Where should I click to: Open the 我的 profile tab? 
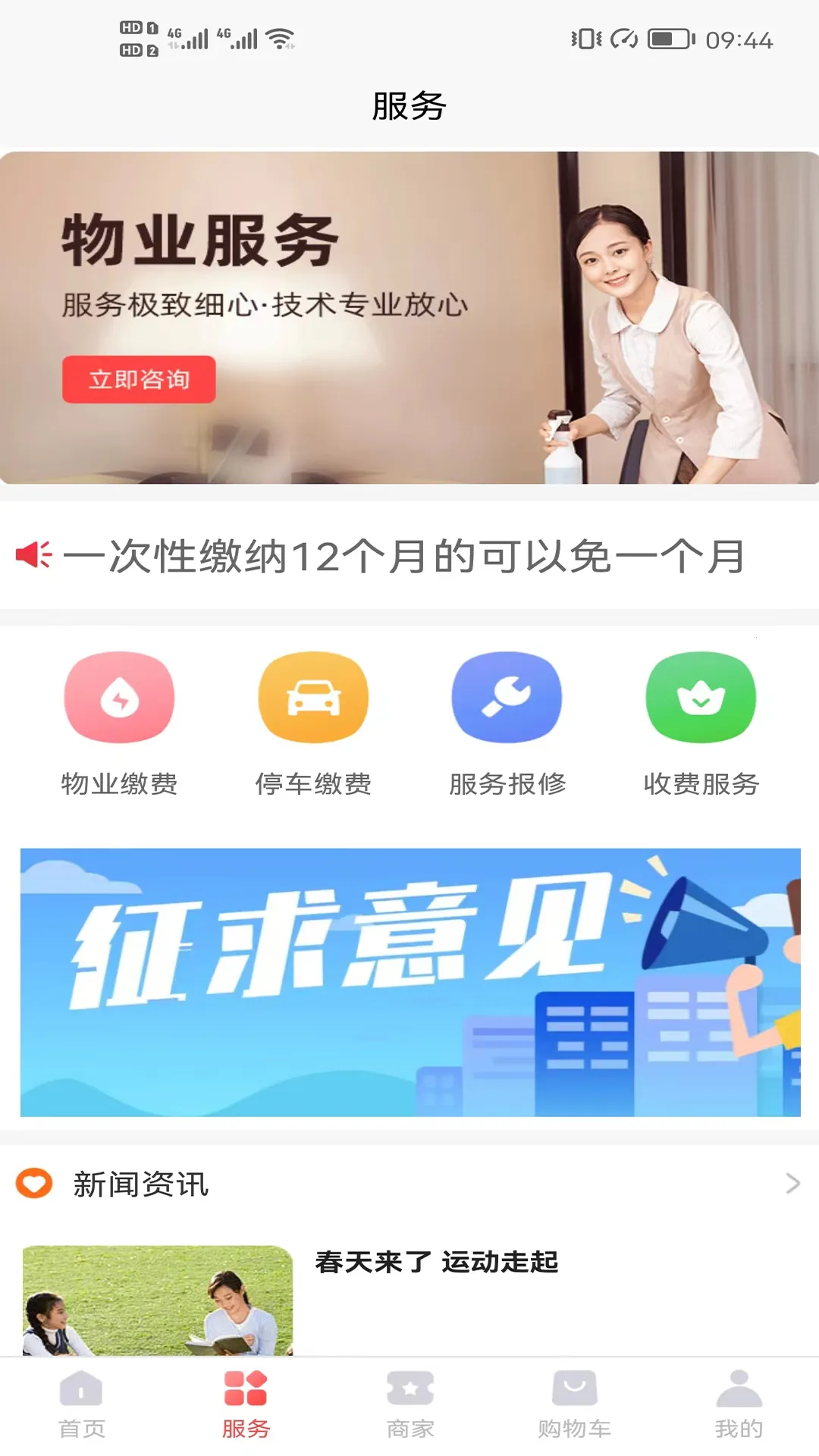click(739, 1403)
